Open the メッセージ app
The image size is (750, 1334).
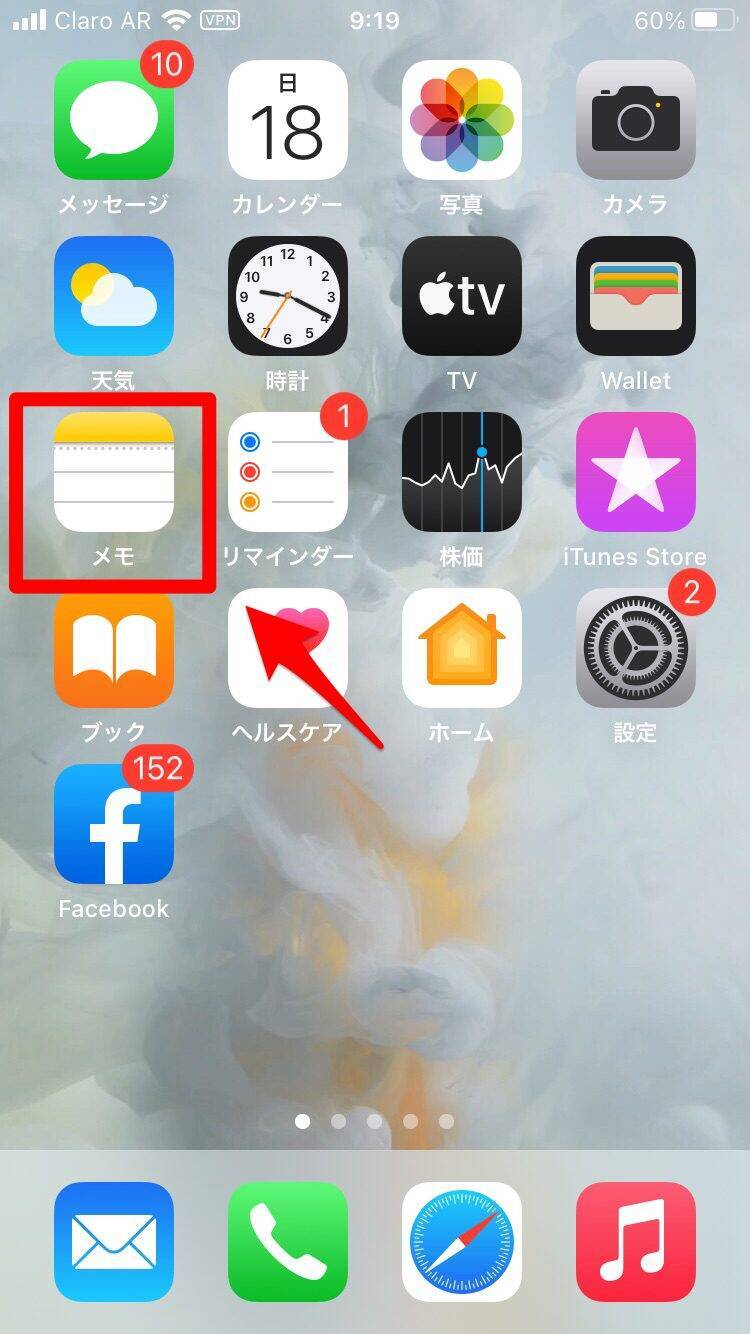click(x=114, y=119)
